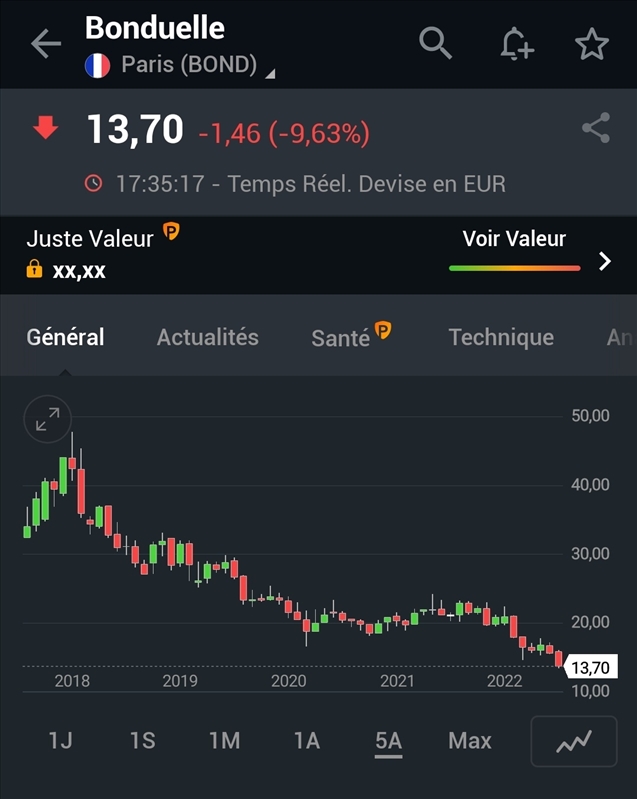Open the search magnifier
The image size is (637, 799).
(435, 43)
